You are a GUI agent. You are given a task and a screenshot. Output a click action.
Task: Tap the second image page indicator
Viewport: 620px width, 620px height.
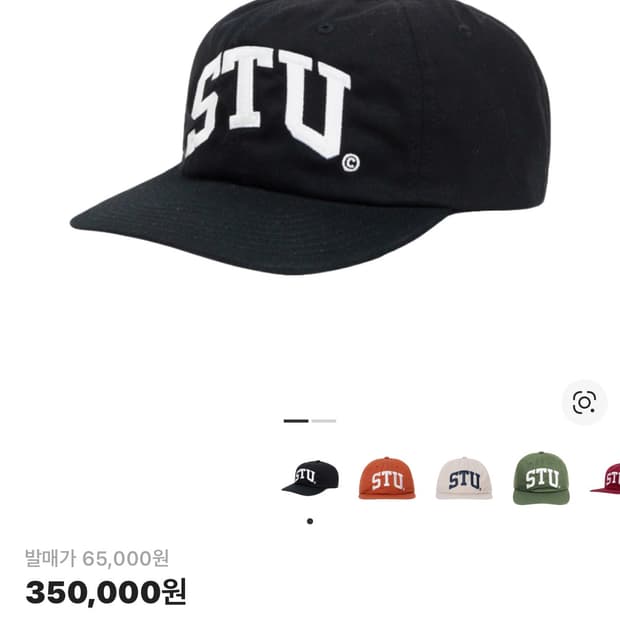[x=324, y=421]
